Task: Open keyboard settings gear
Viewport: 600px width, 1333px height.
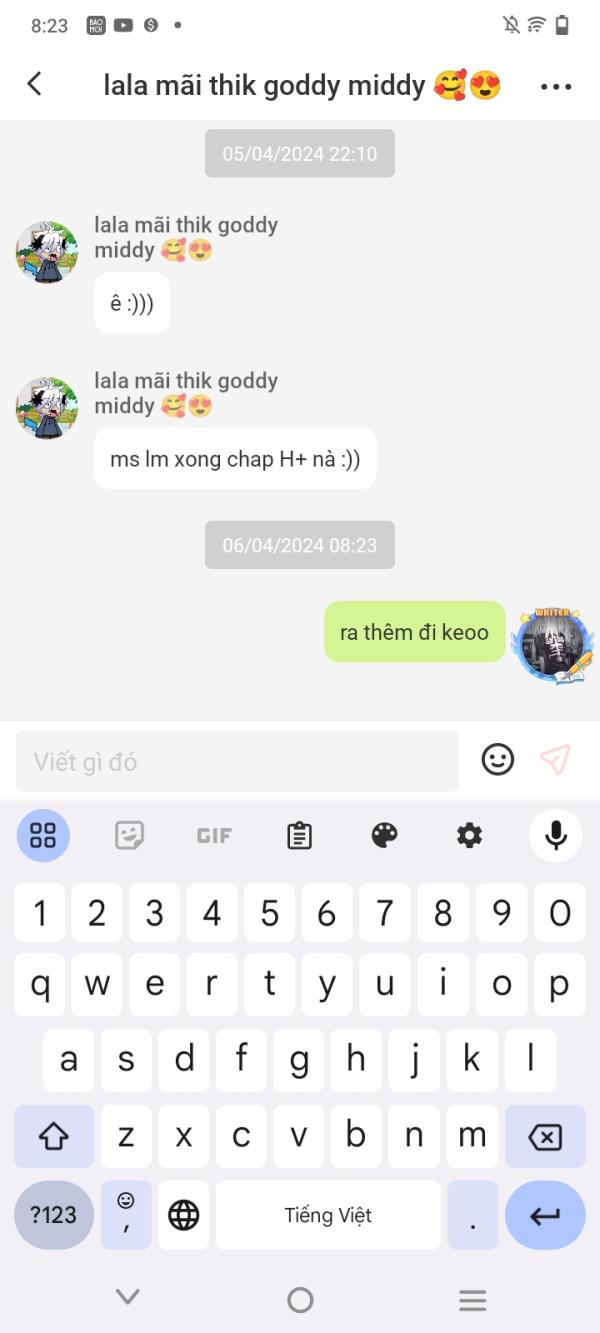Action: pos(469,835)
